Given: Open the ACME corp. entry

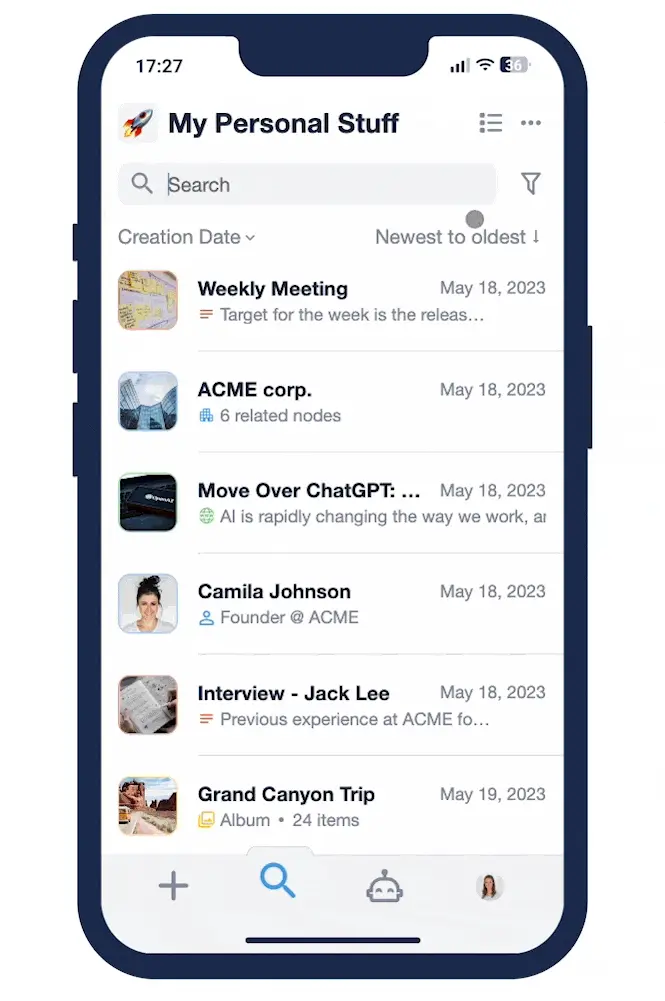Looking at the screenshot, I should [331, 402].
